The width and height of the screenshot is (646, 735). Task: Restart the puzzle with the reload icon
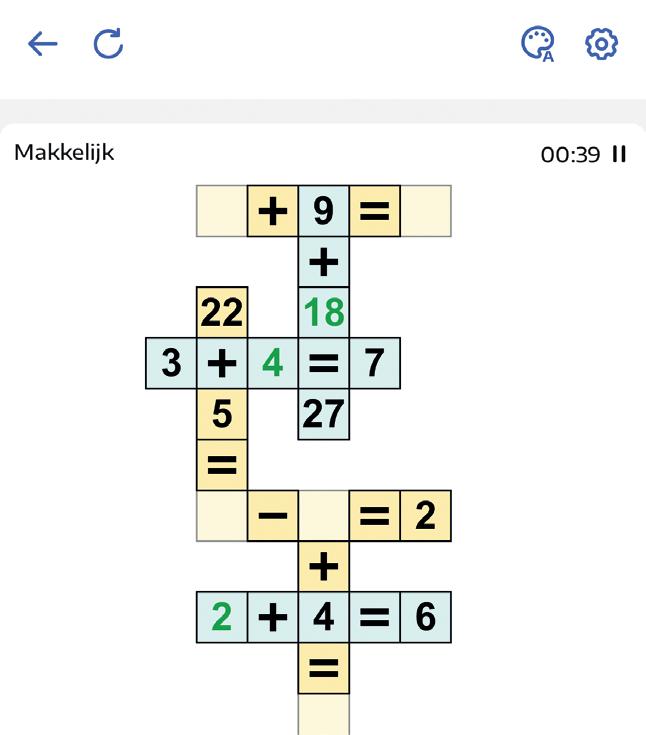[107, 44]
